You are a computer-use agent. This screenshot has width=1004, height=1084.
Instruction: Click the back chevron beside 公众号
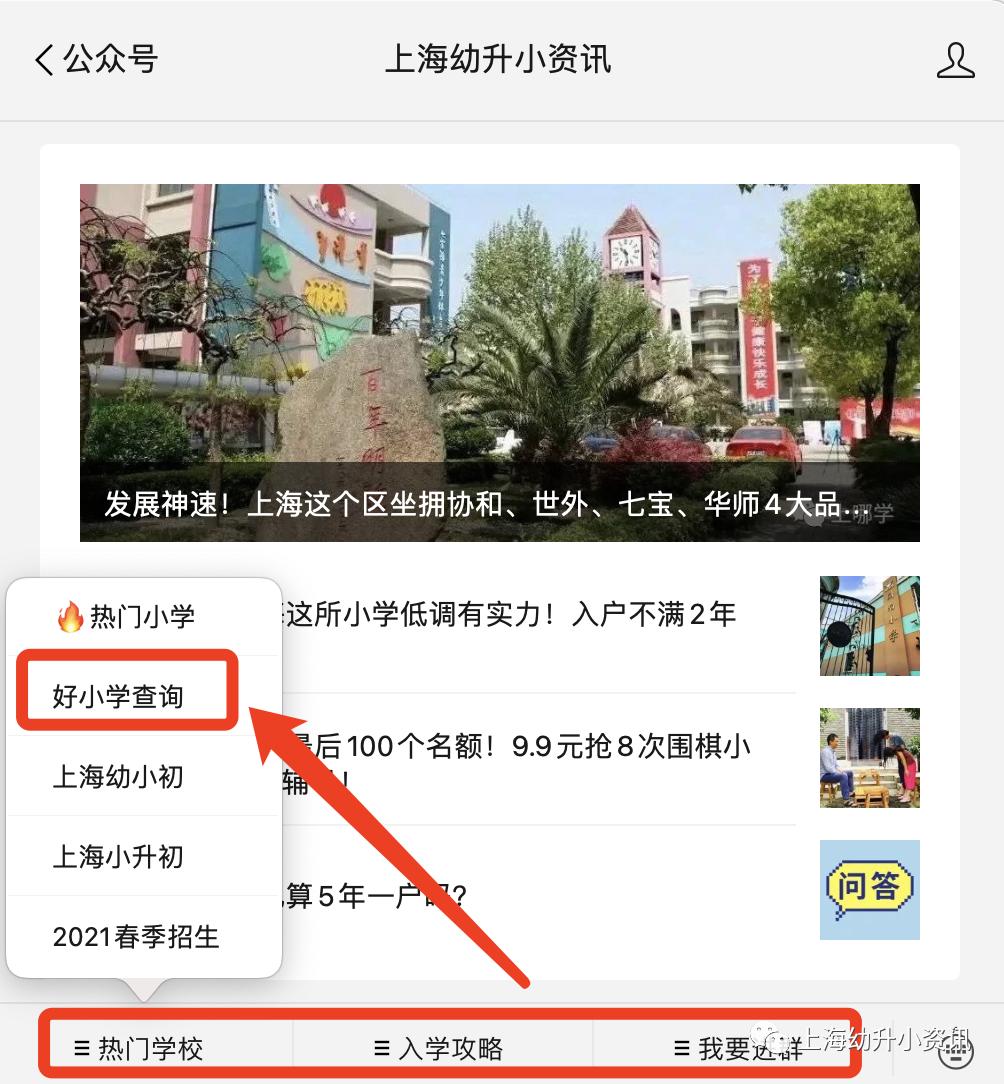[42, 61]
